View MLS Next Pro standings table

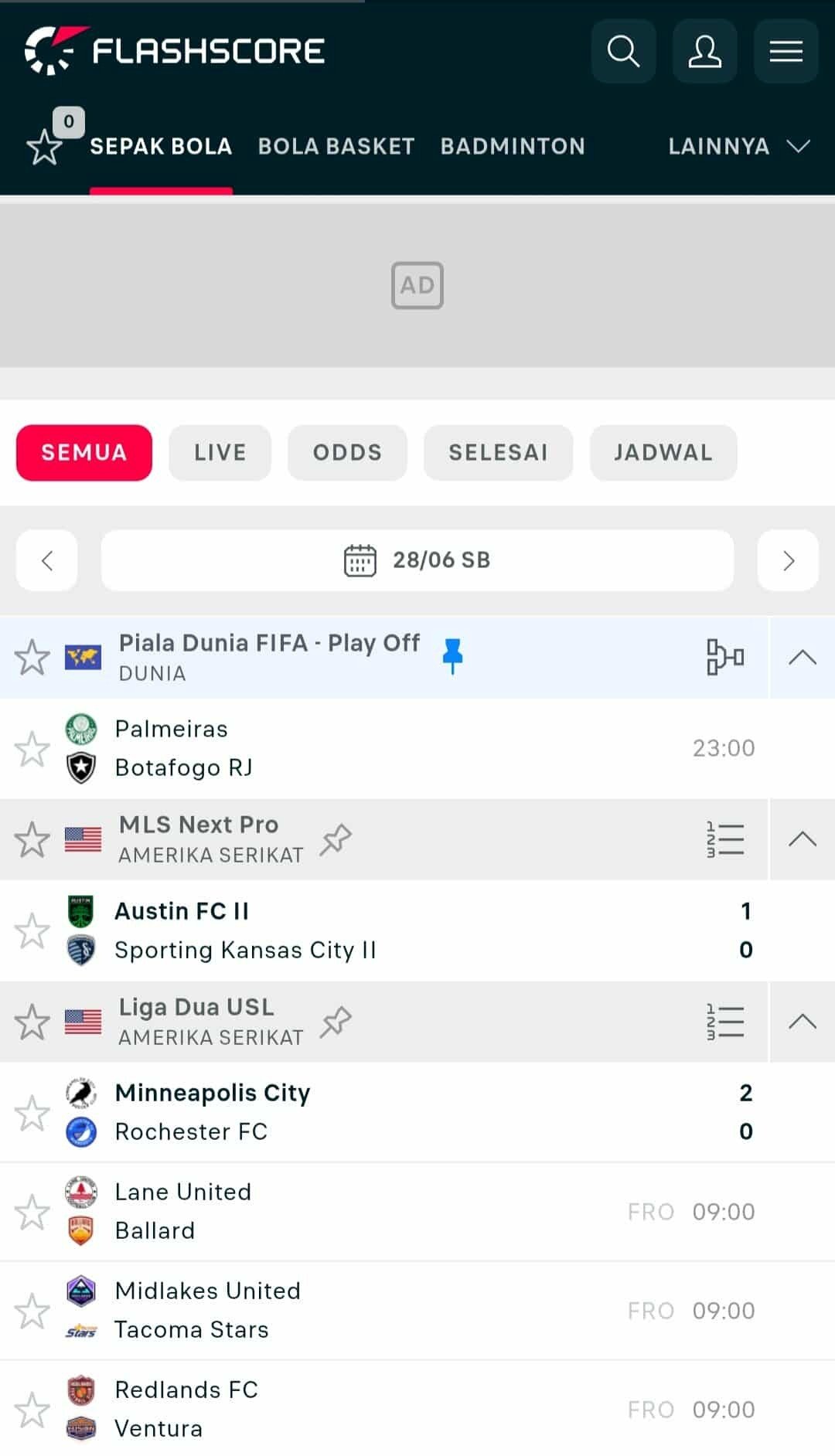725,839
